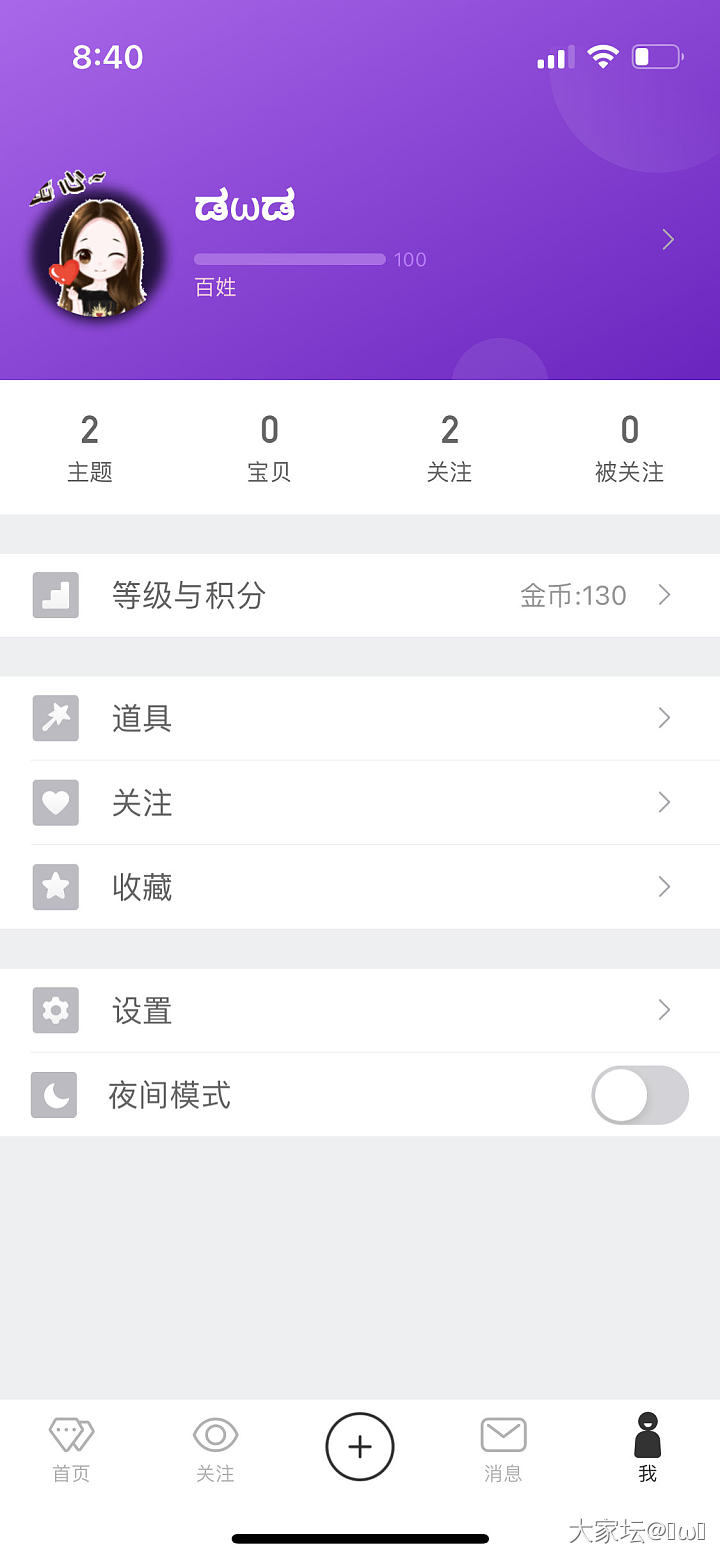Open the 被关注 followers count

[x=629, y=448]
